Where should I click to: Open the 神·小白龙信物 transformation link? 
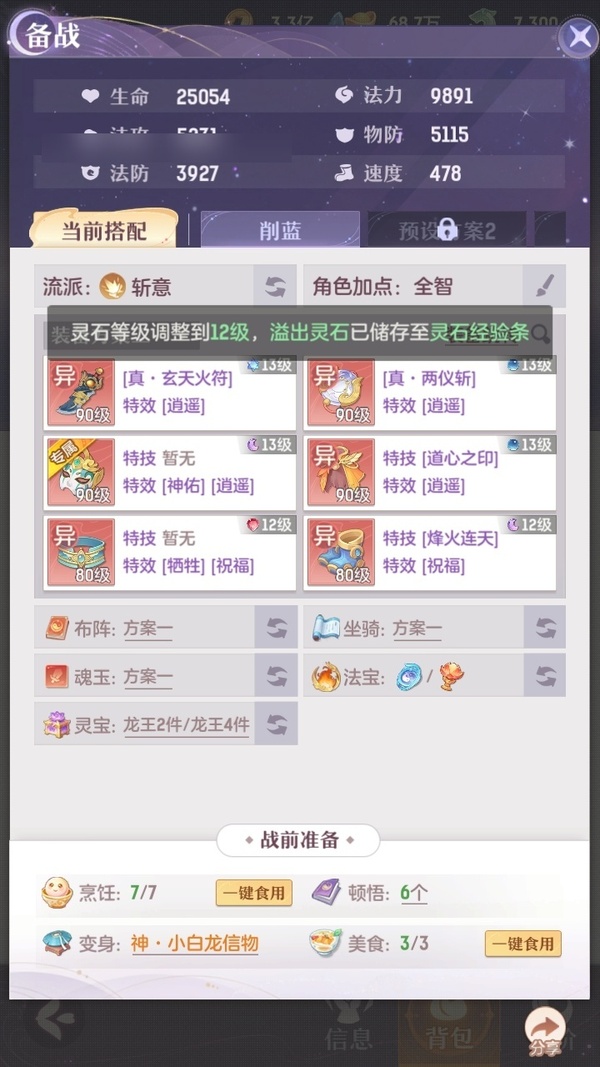point(195,944)
